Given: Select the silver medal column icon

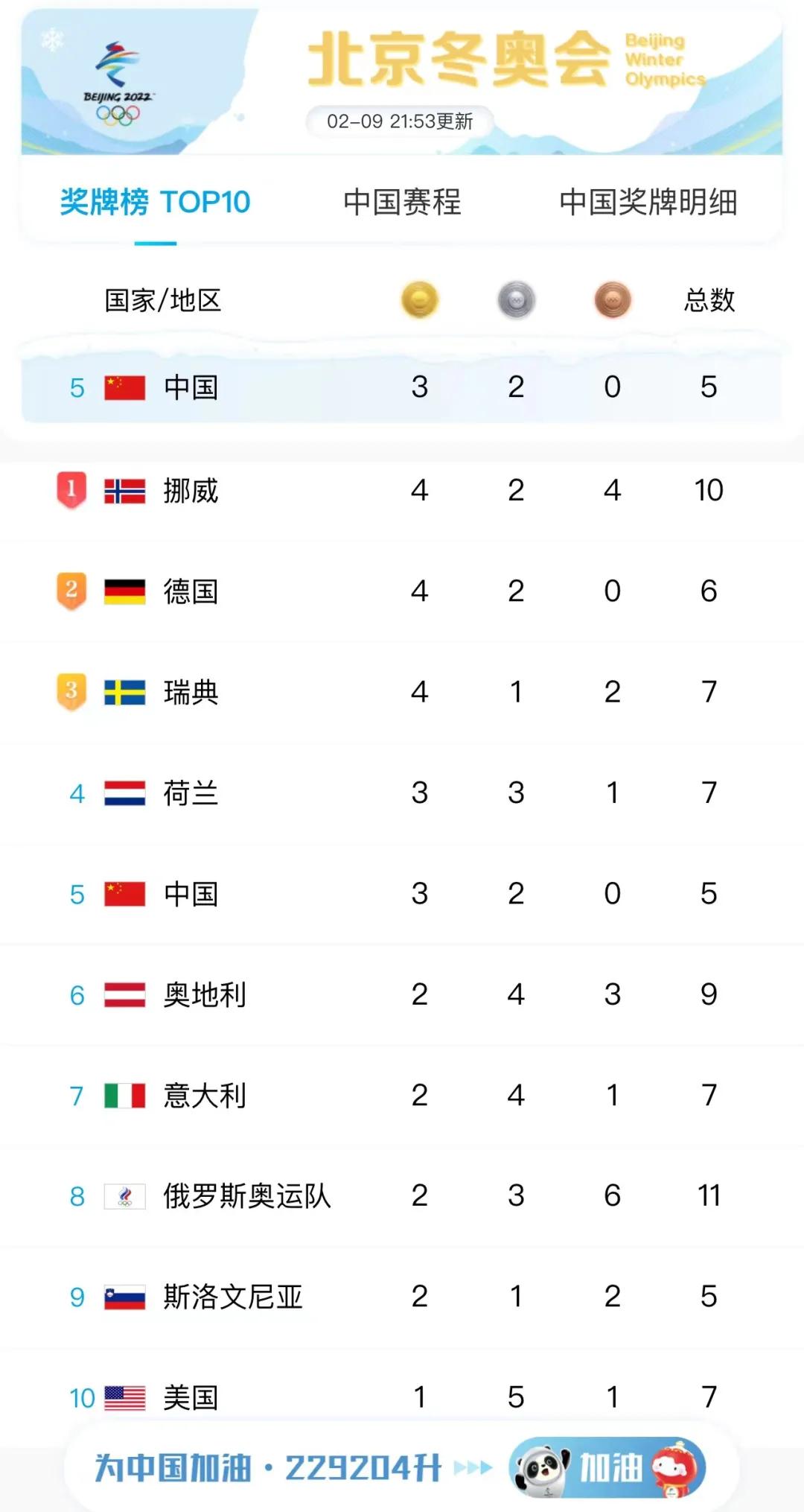Looking at the screenshot, I should [x=516, y=300].
